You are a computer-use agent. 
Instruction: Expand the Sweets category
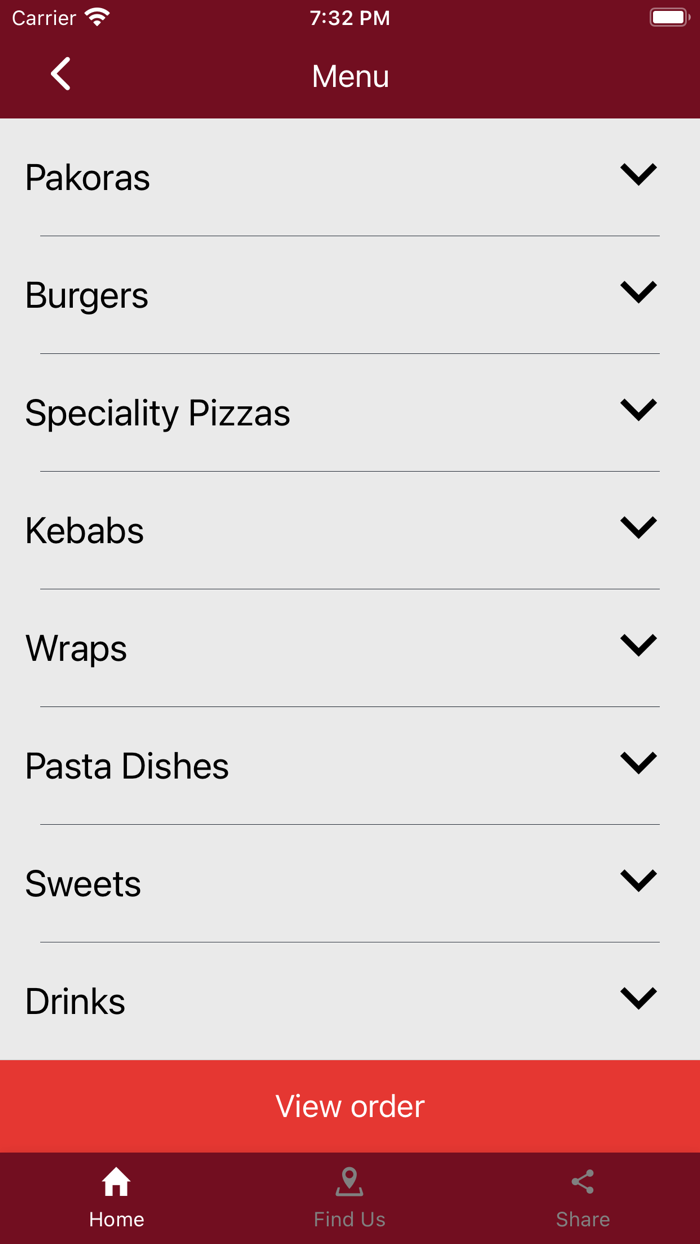coord(638,881)
